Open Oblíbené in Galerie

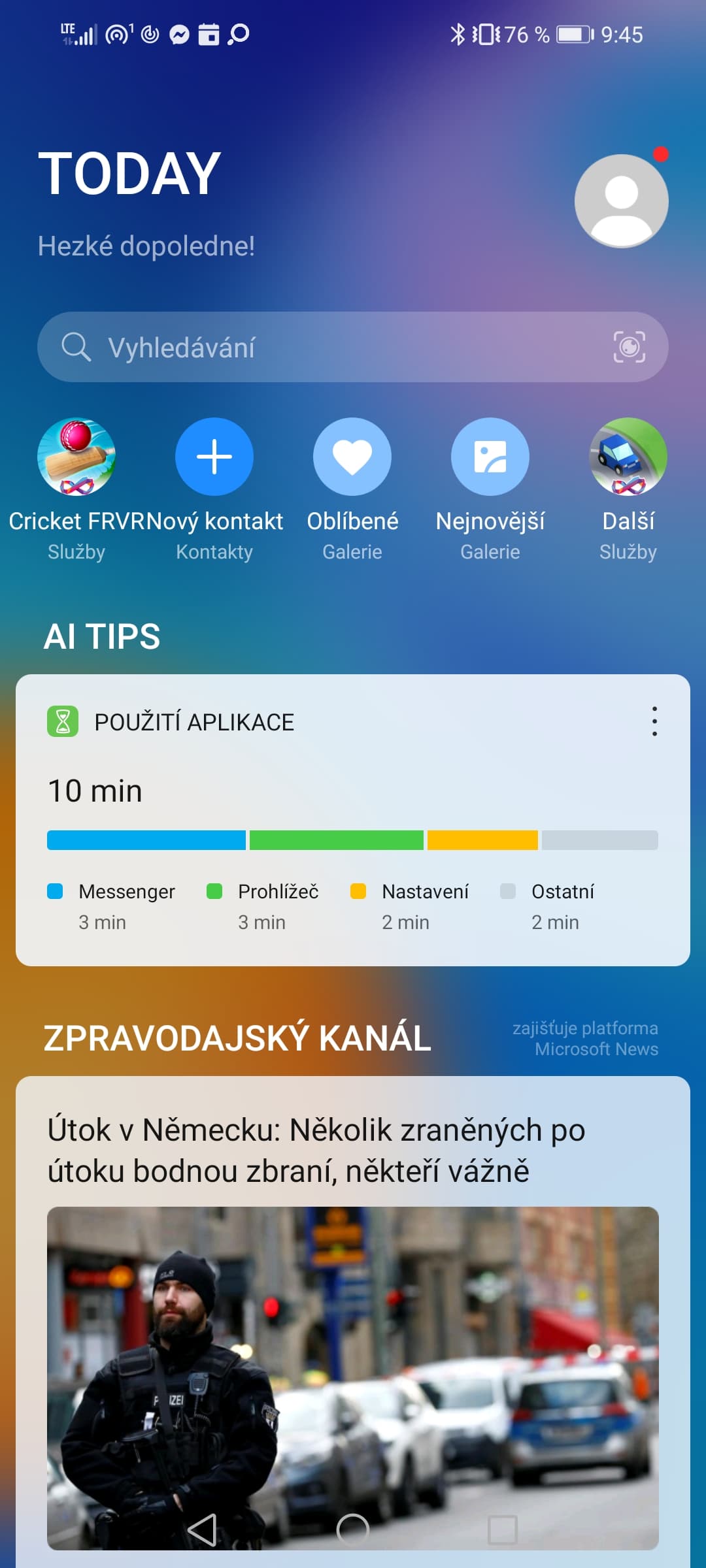(352, 457)
